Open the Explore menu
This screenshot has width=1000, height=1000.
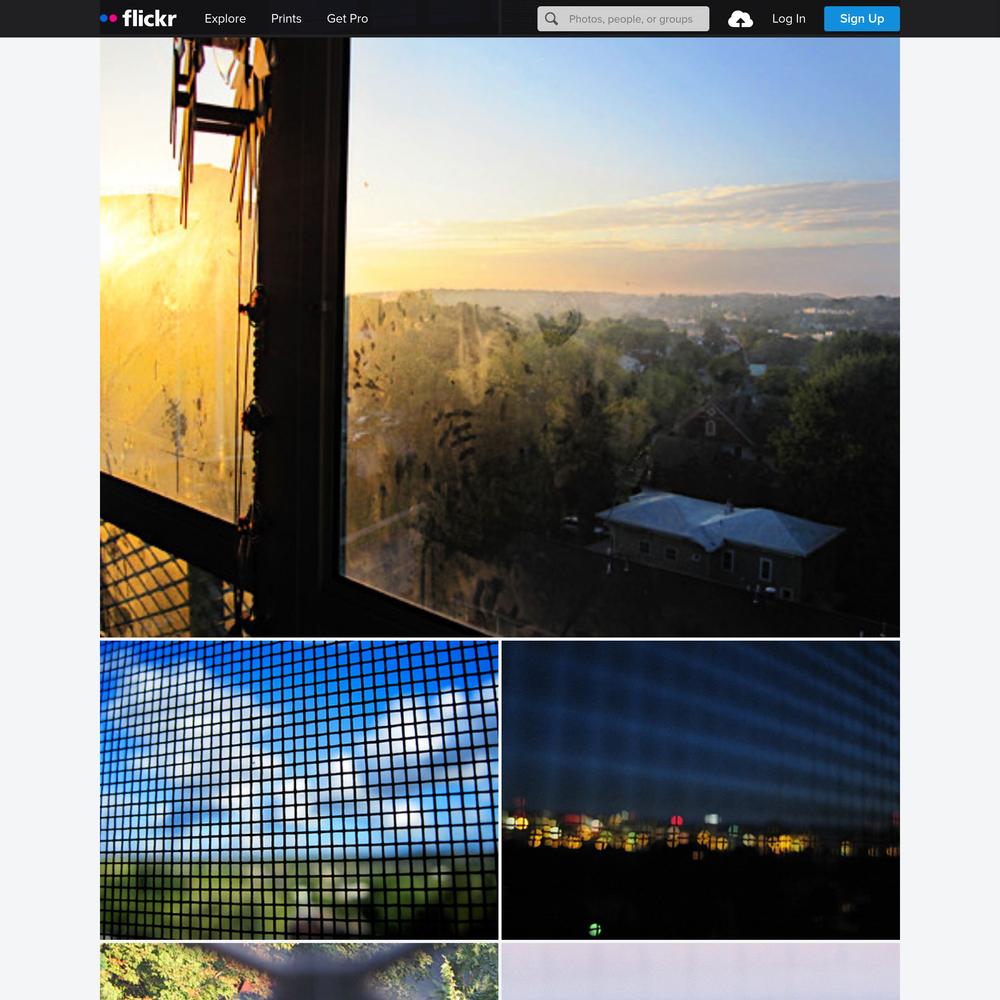click(x=225, y=18)
